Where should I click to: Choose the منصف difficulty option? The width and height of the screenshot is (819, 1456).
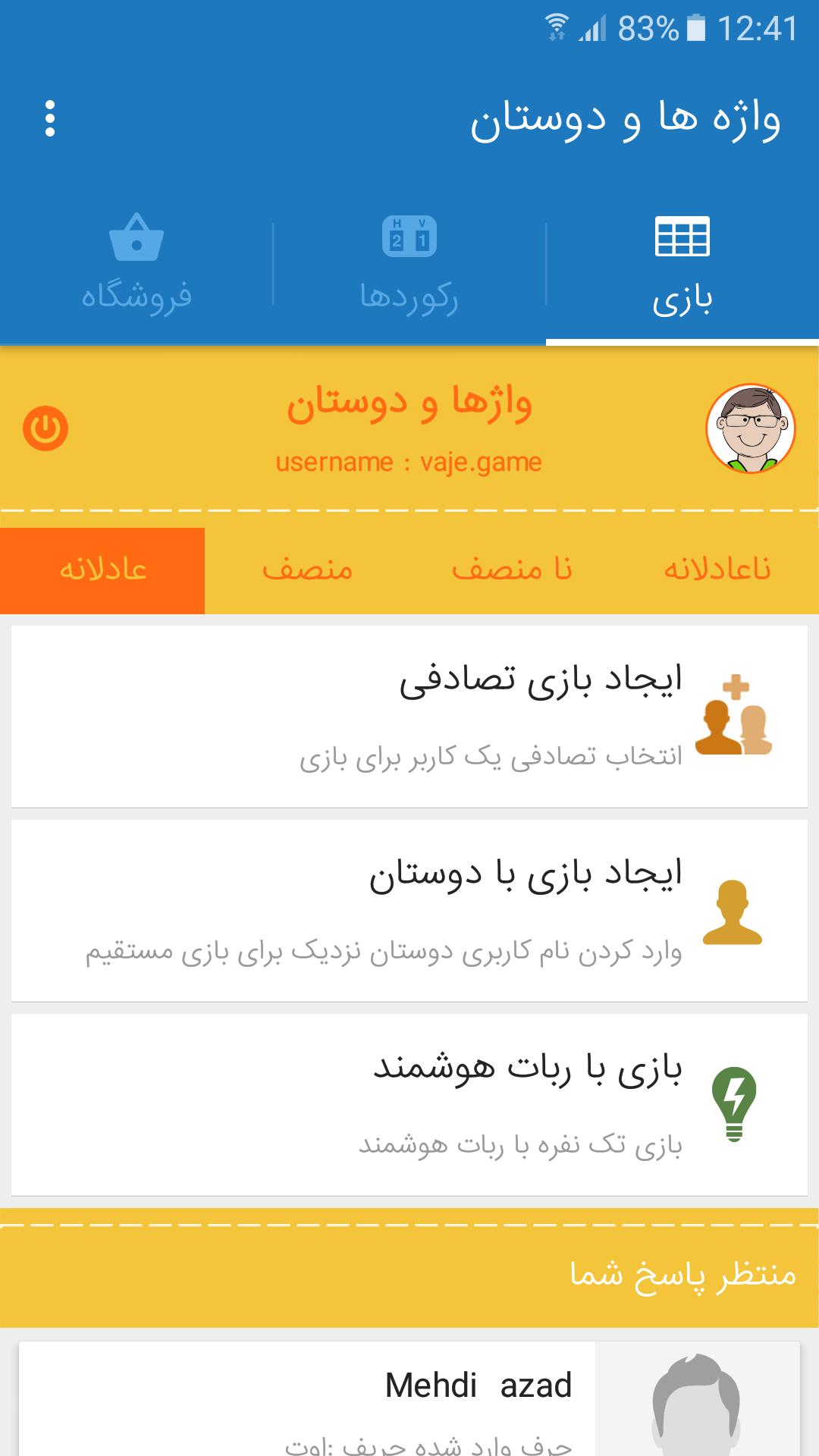(307, 570)
